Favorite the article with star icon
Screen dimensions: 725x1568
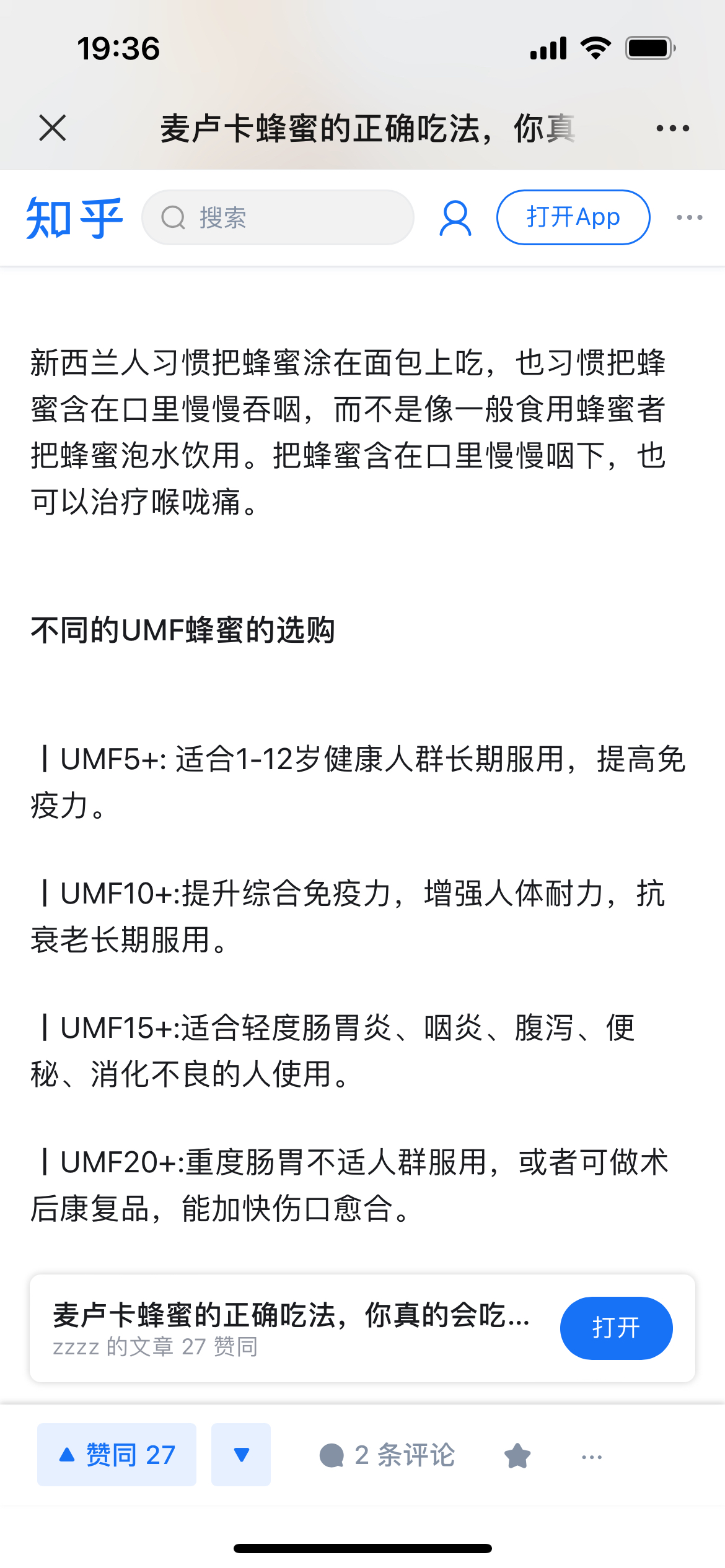517,1456
